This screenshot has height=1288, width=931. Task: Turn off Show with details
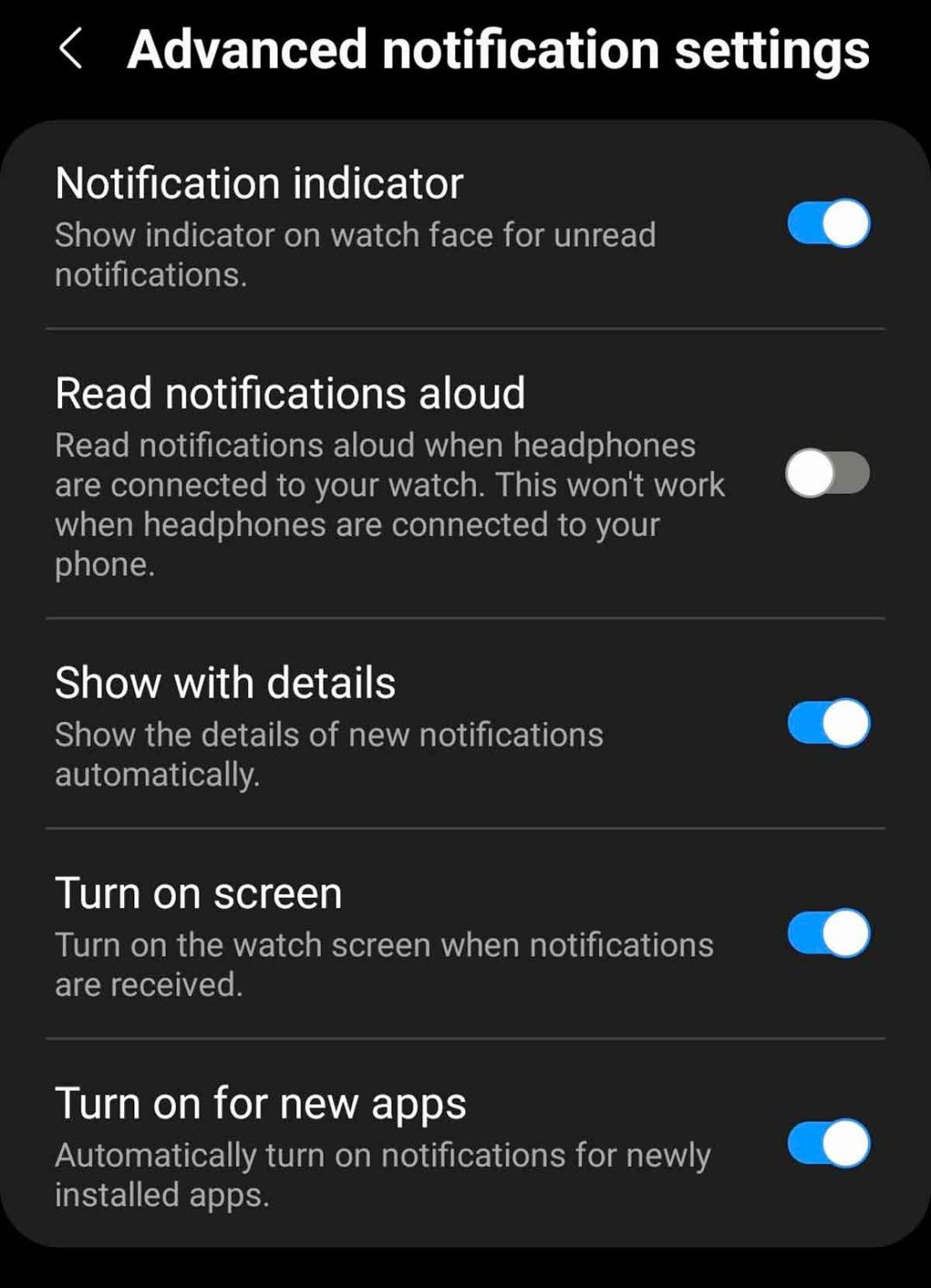point(826,723)
